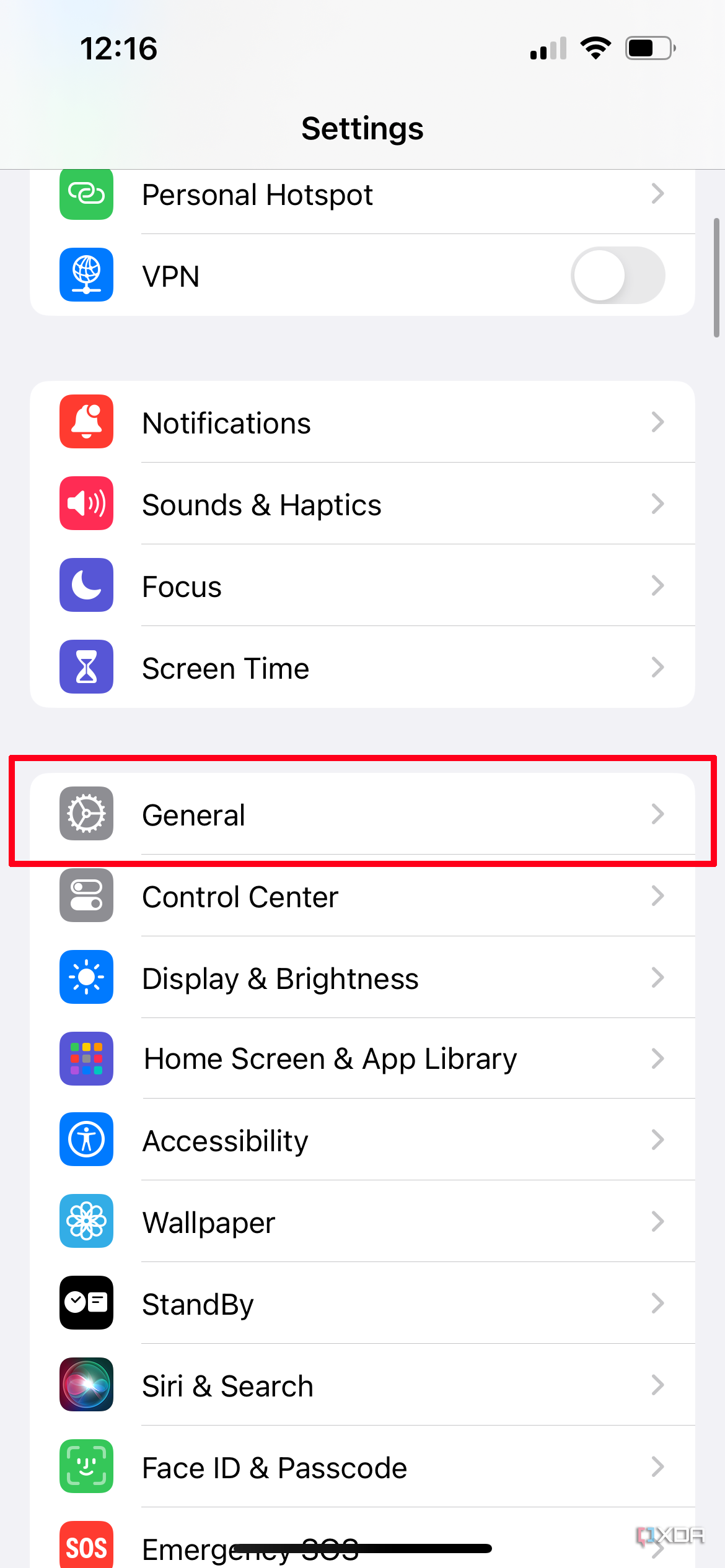Select the Siri & Search icon

click(86, 1385)
